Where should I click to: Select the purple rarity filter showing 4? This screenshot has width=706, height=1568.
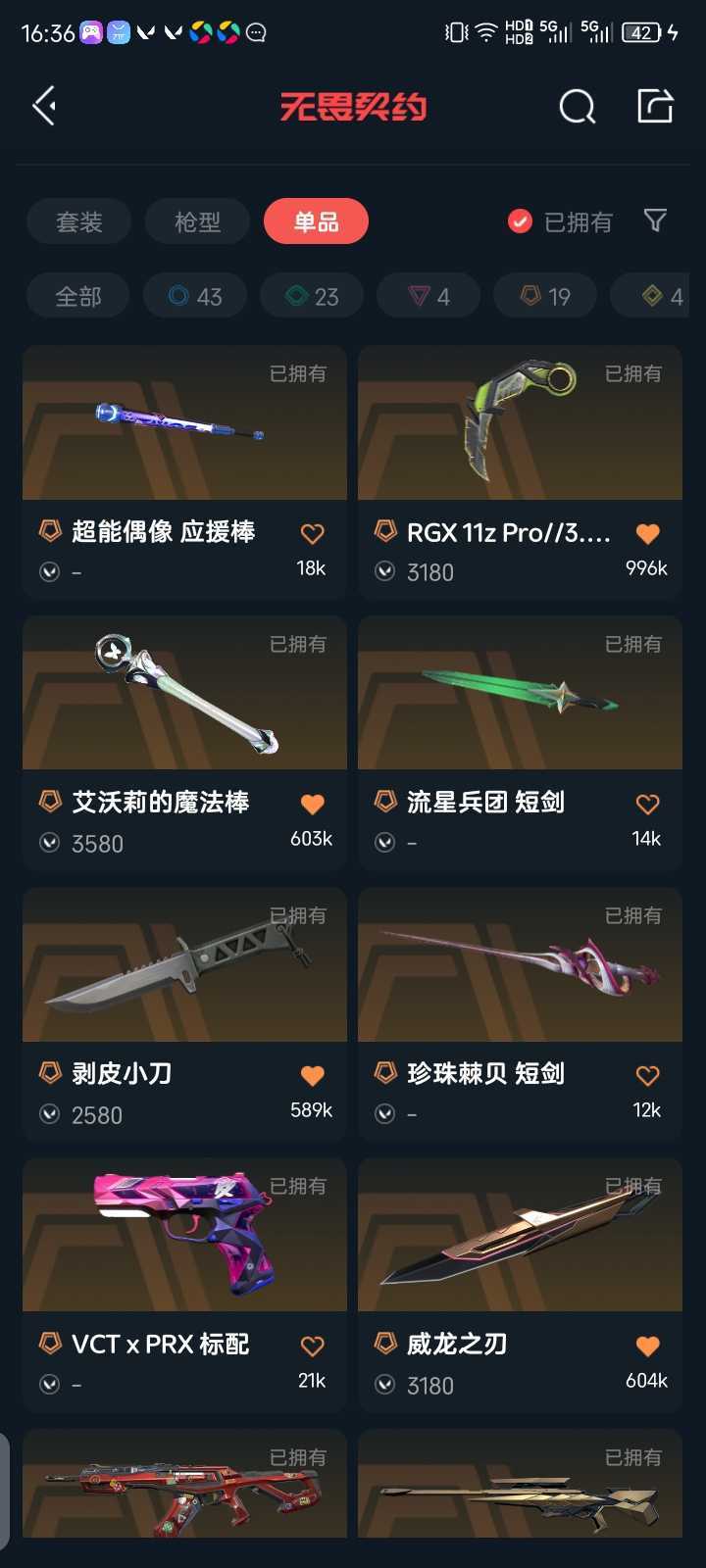click(x=429, y=295)
